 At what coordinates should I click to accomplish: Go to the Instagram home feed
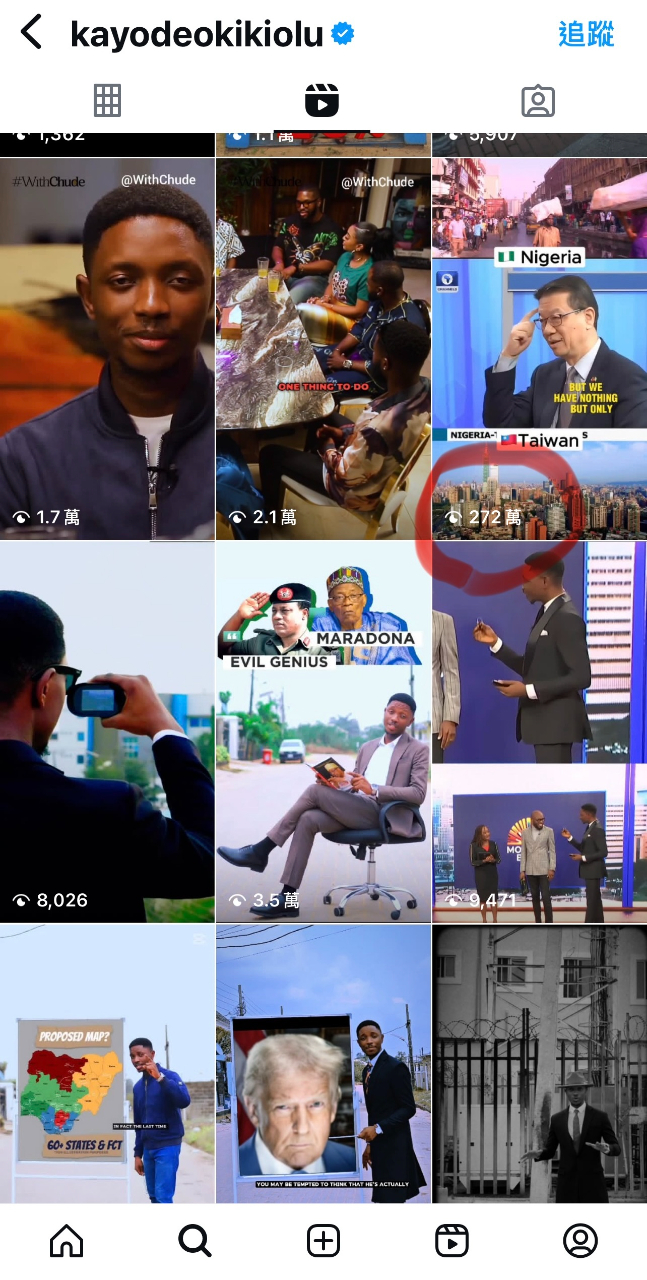pyautogui.click(x=66, y=1241)
